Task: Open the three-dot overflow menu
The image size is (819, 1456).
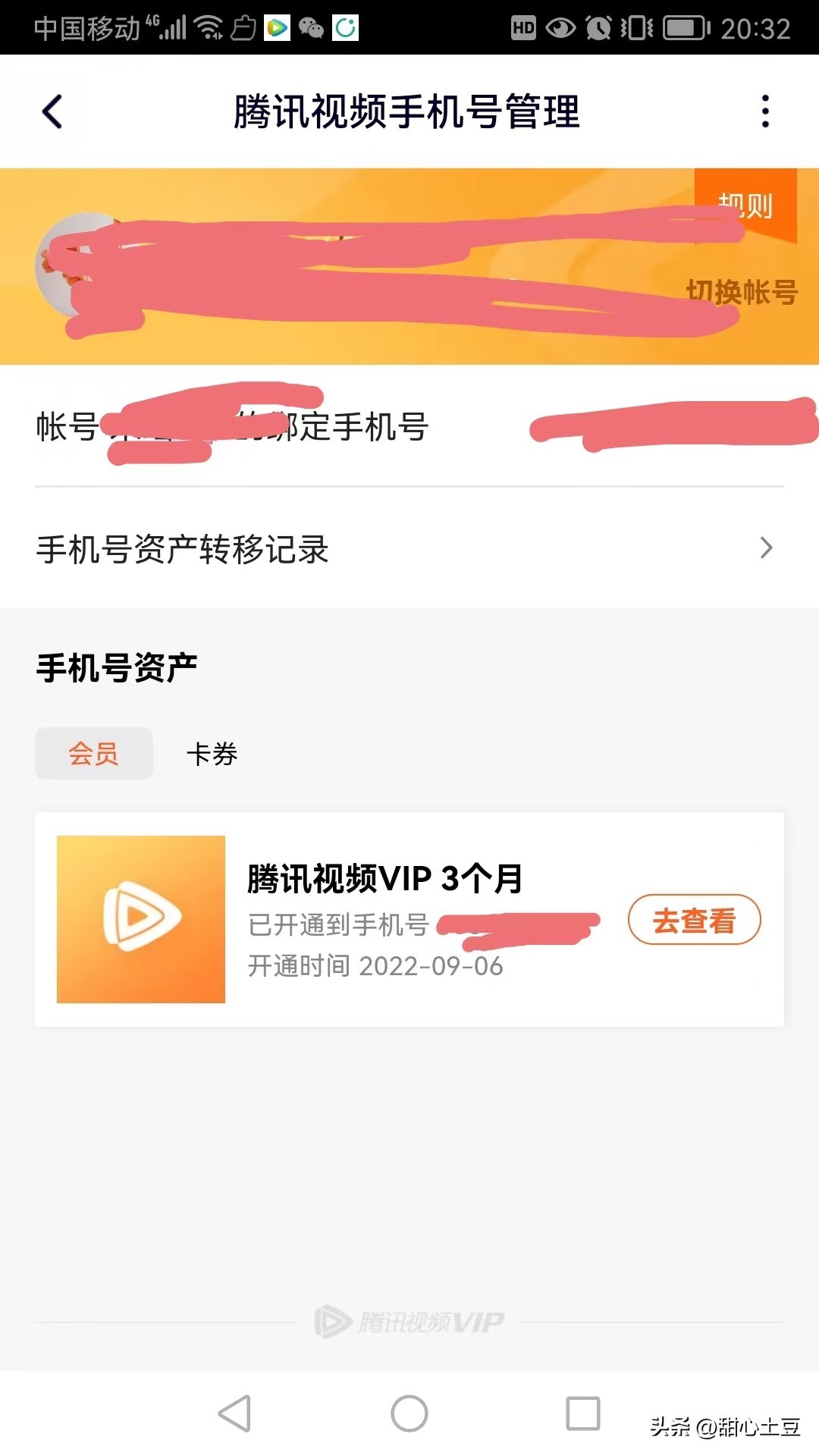Action: [x=765, y=111]
